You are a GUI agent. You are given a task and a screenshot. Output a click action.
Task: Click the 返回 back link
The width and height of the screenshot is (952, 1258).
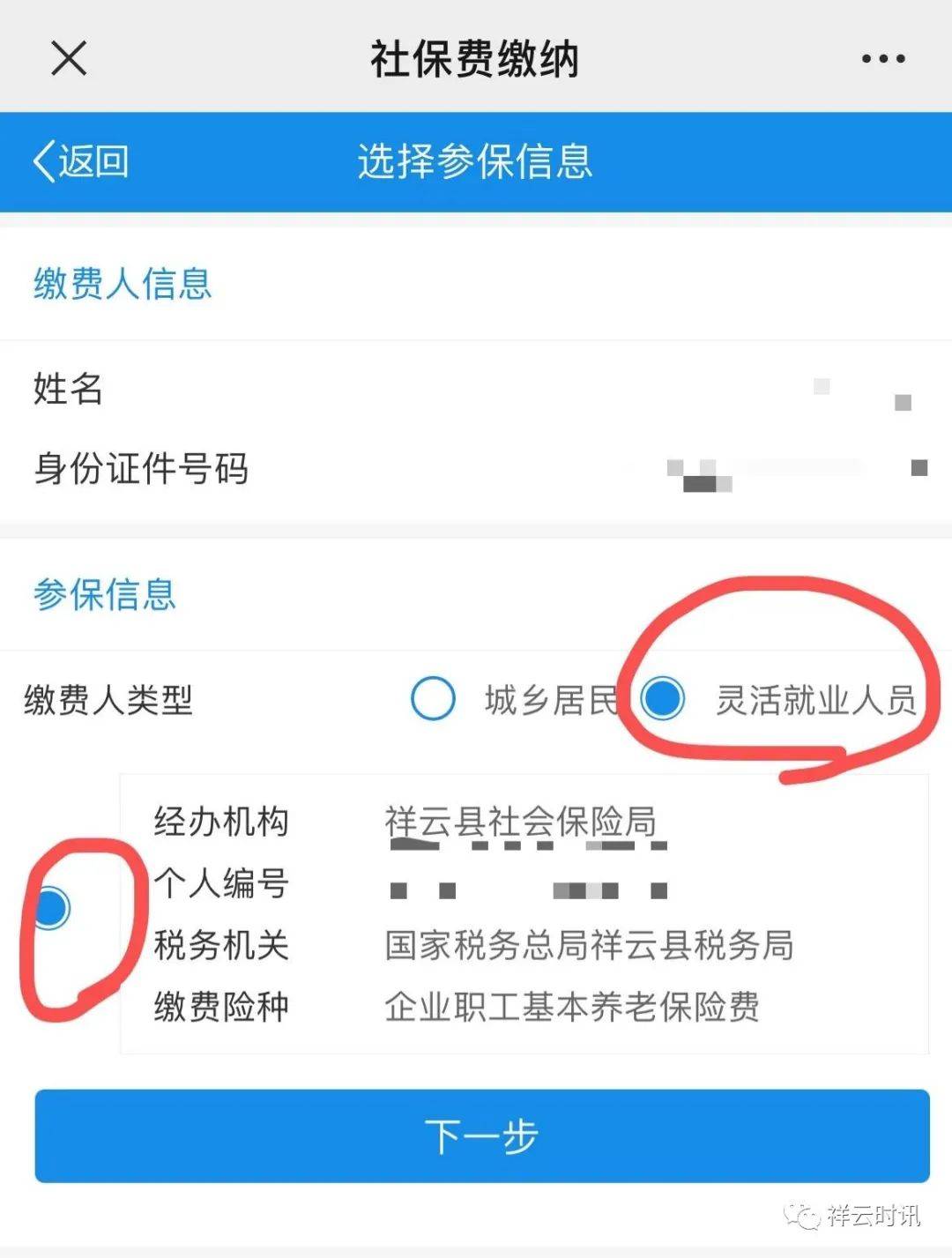[x=88, y=162]
